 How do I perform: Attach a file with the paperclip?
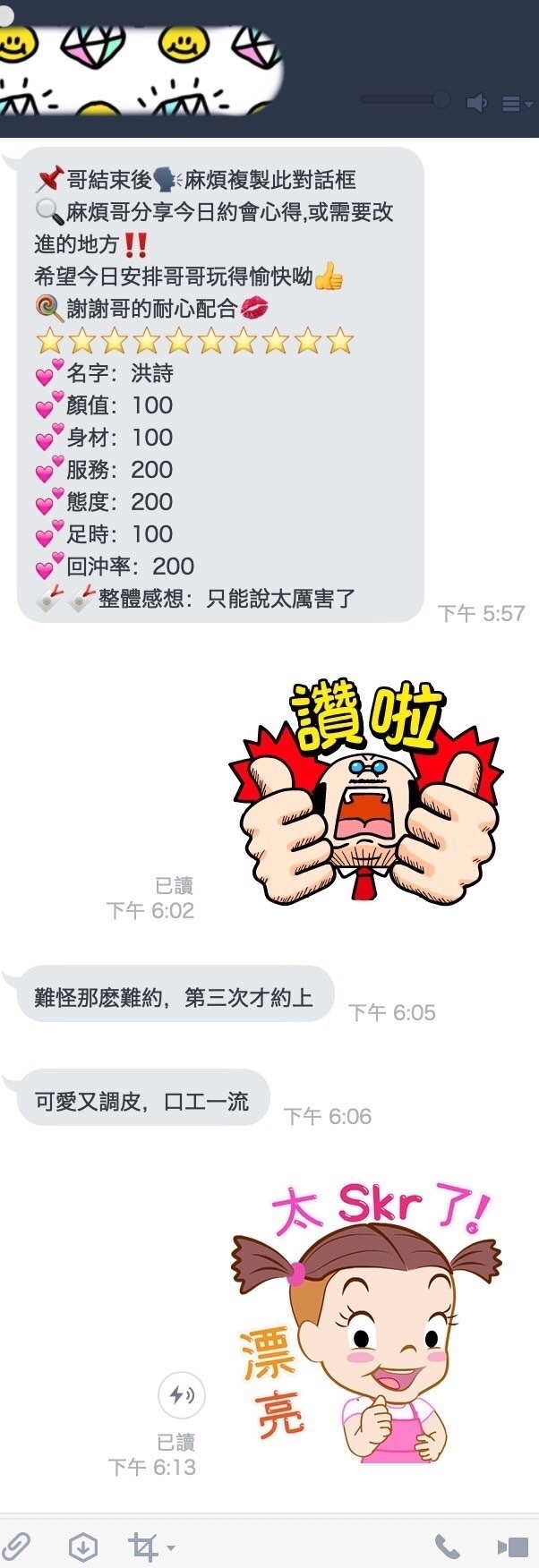[16, 1545]
